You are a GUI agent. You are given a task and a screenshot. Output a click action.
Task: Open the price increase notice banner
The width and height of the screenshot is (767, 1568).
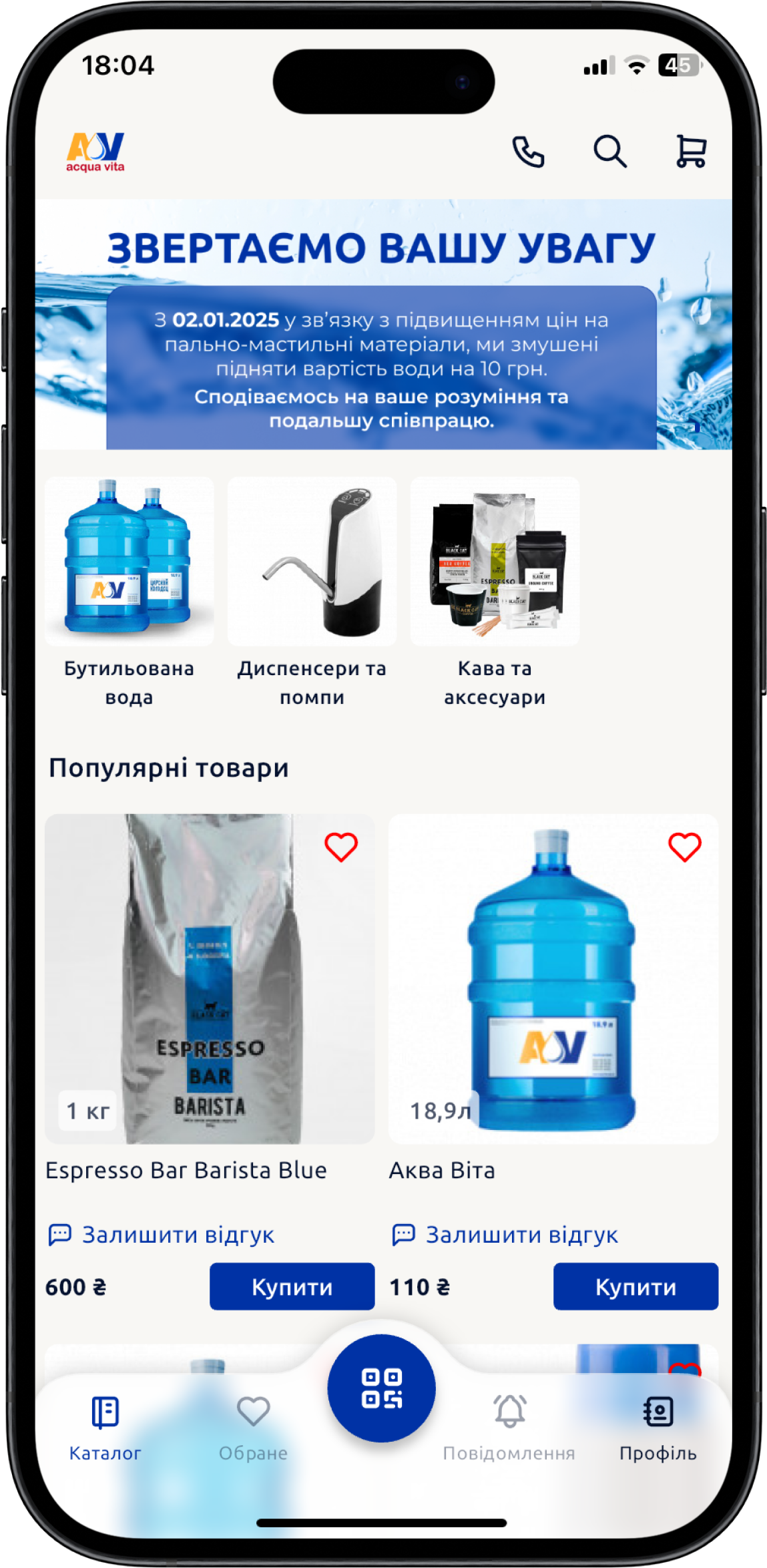383,325
